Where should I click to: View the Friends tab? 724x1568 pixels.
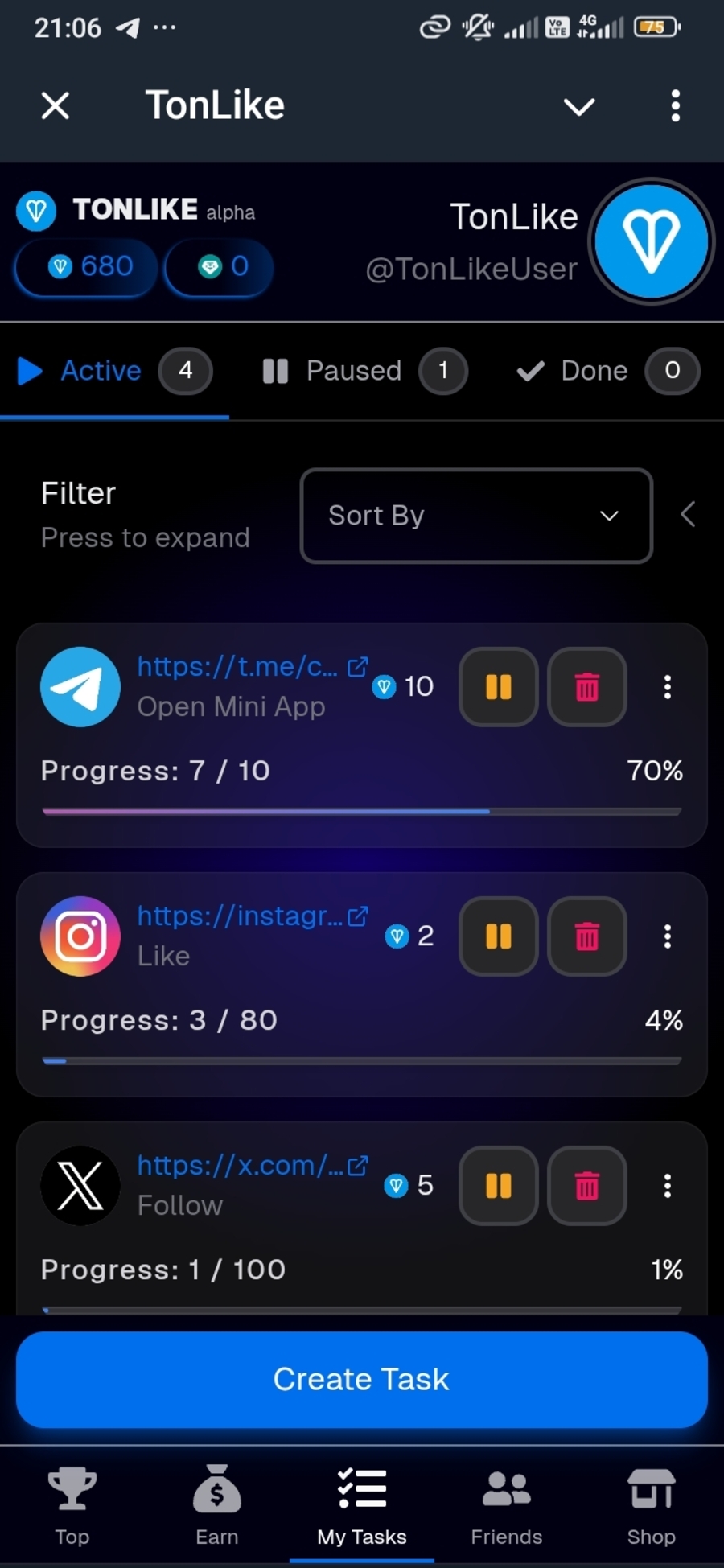pos(506,1505)
